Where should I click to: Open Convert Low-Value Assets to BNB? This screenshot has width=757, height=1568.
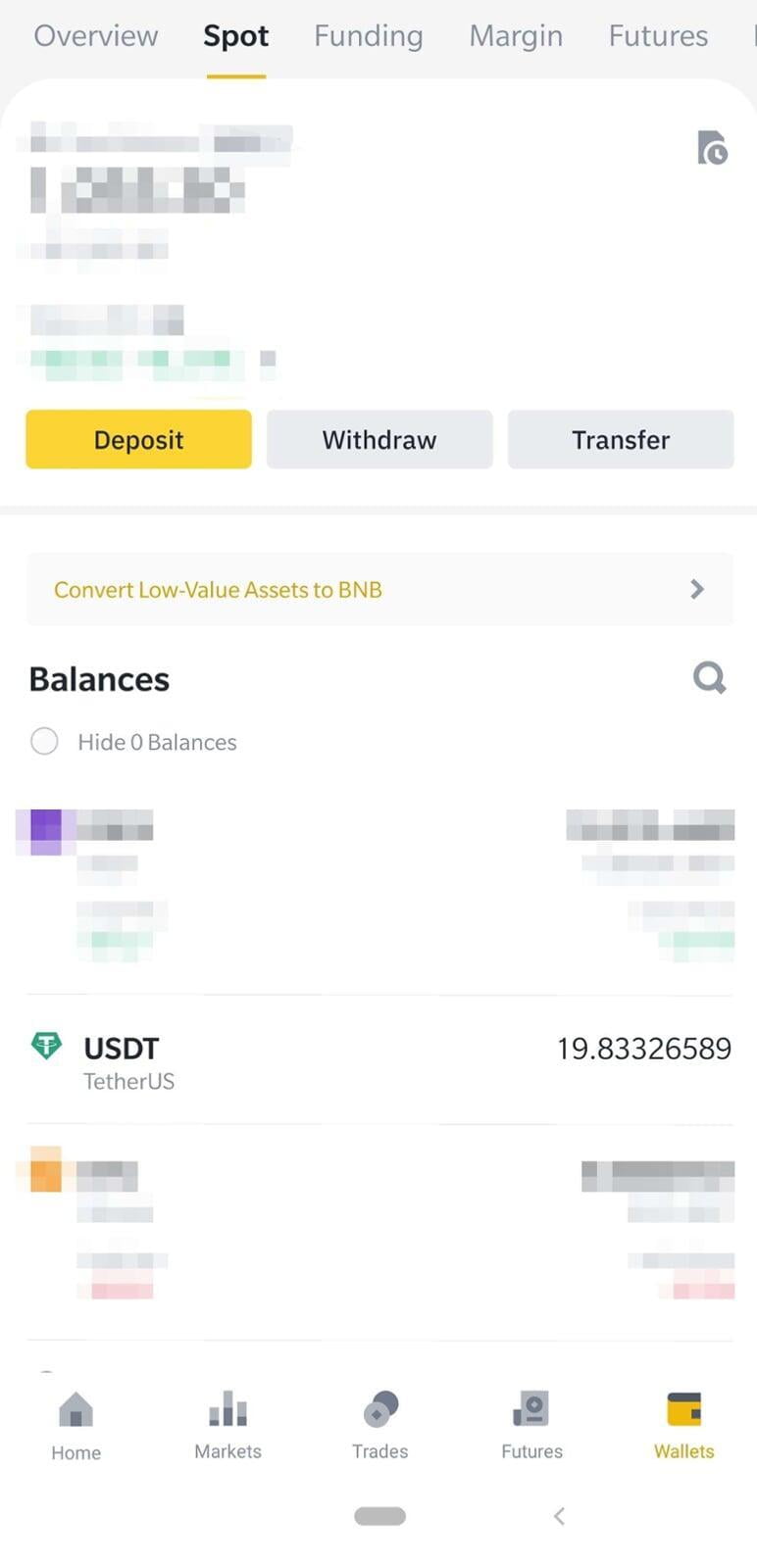coord(379,590)
